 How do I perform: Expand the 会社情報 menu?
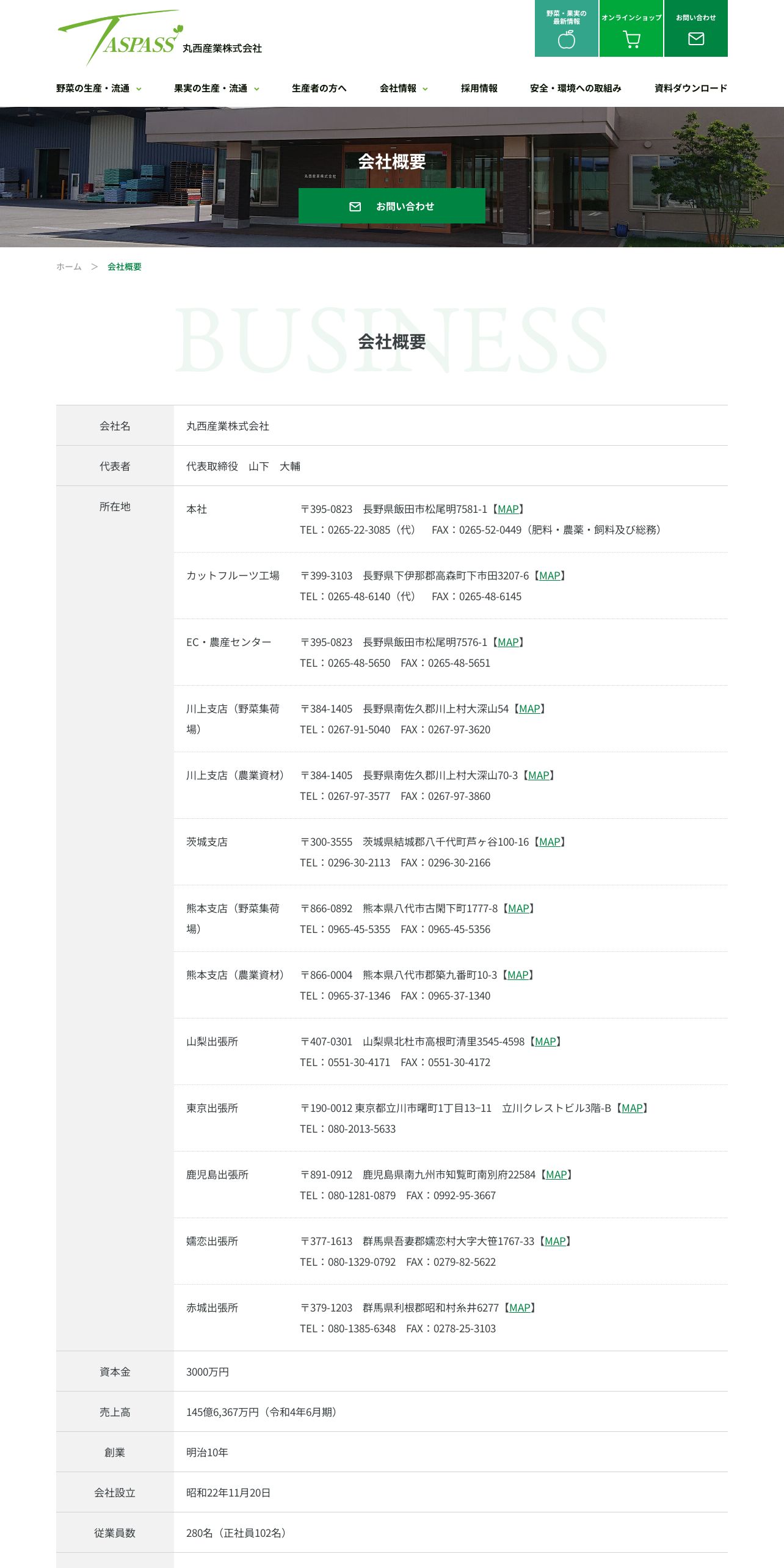pyautogui.click(x=404, y=89)
